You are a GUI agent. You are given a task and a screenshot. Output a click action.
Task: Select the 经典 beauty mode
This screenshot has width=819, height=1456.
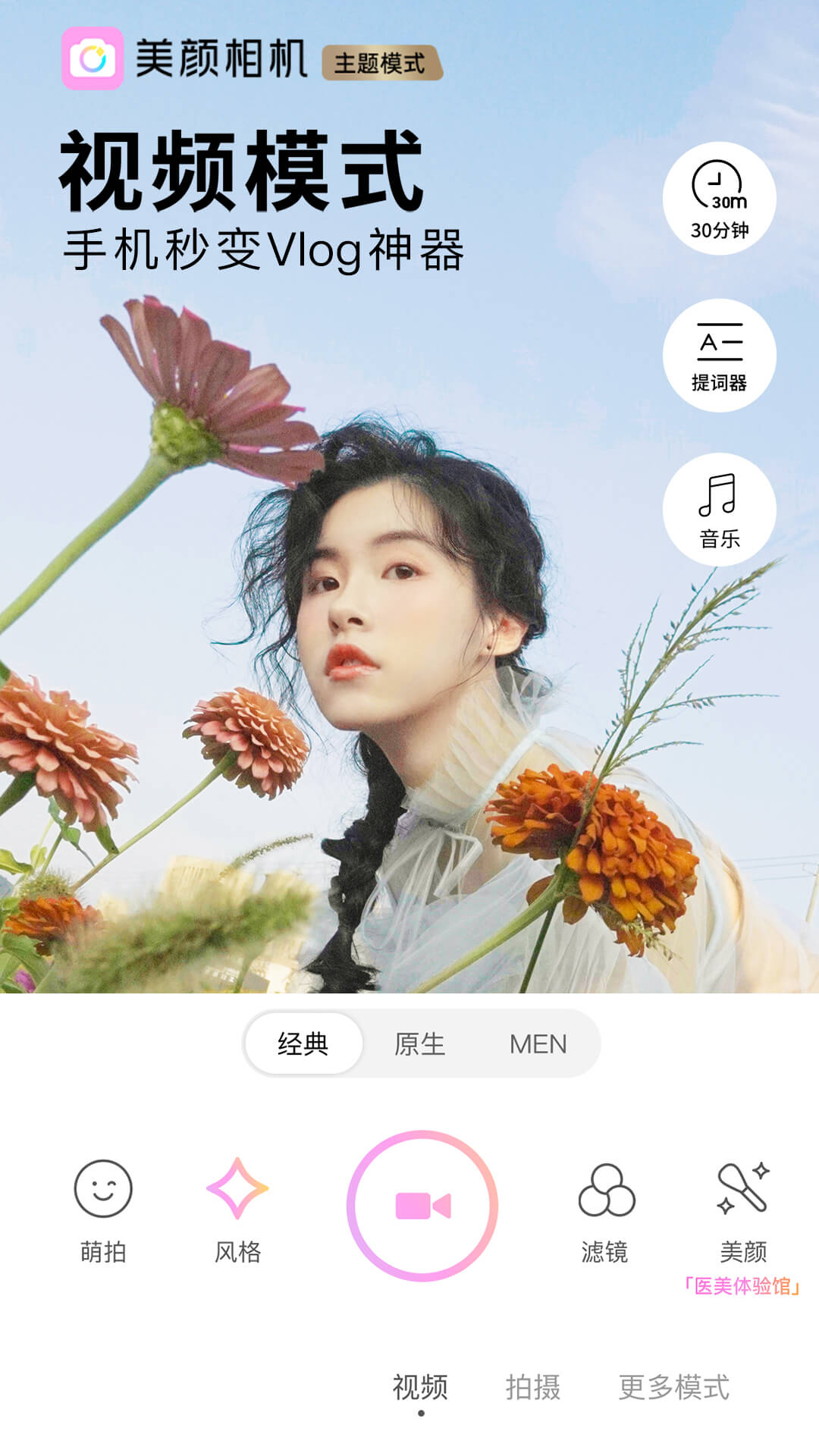click(x=302, y=1043)
